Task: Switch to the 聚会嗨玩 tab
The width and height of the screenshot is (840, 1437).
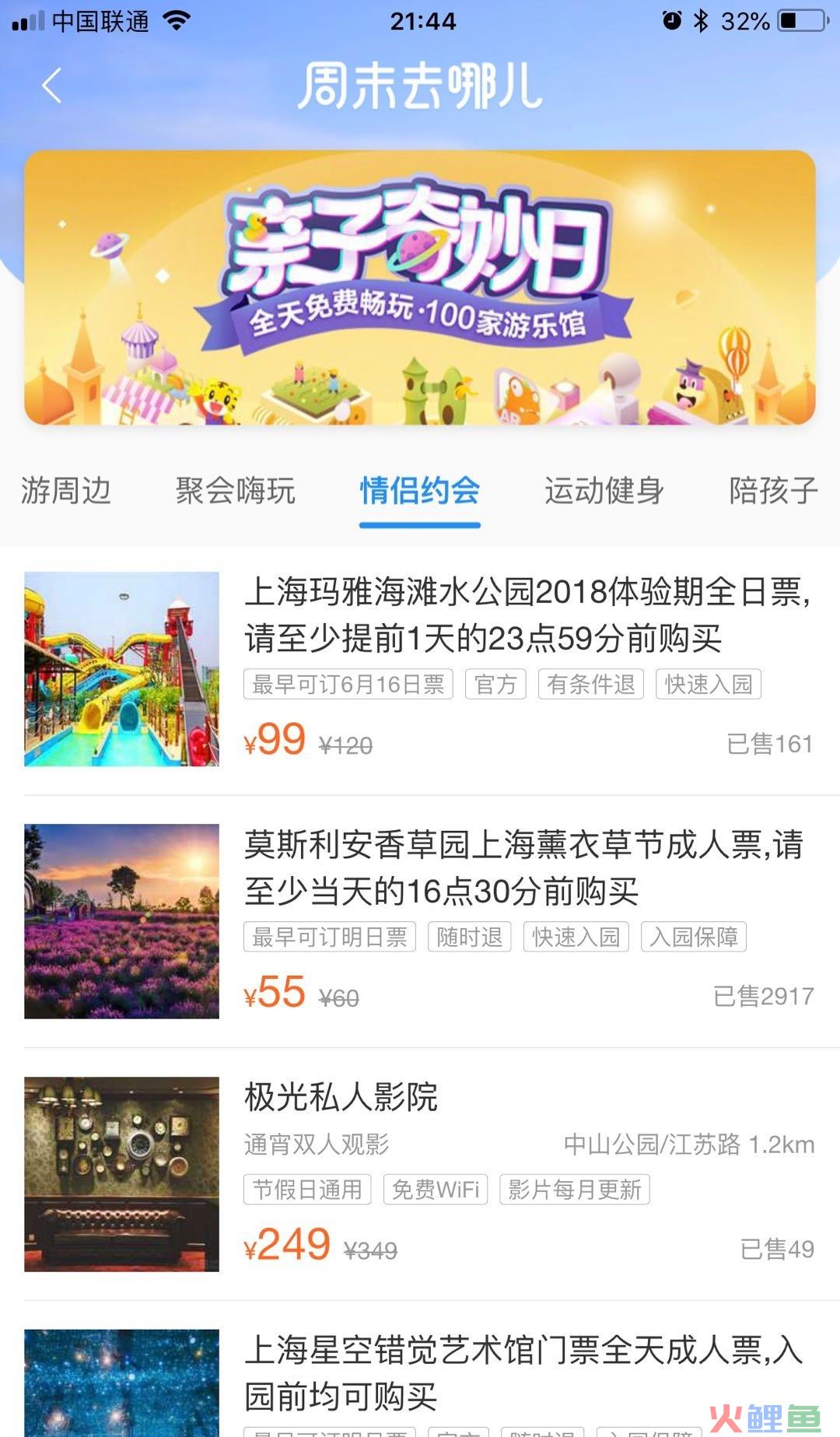Action: pyautogui.click(x=235, y=491)
